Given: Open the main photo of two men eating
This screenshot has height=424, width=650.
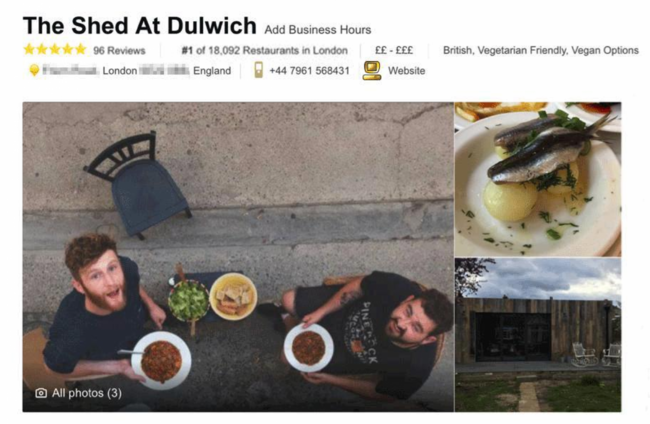Looking at the screenshot, I should click(238, 240).
